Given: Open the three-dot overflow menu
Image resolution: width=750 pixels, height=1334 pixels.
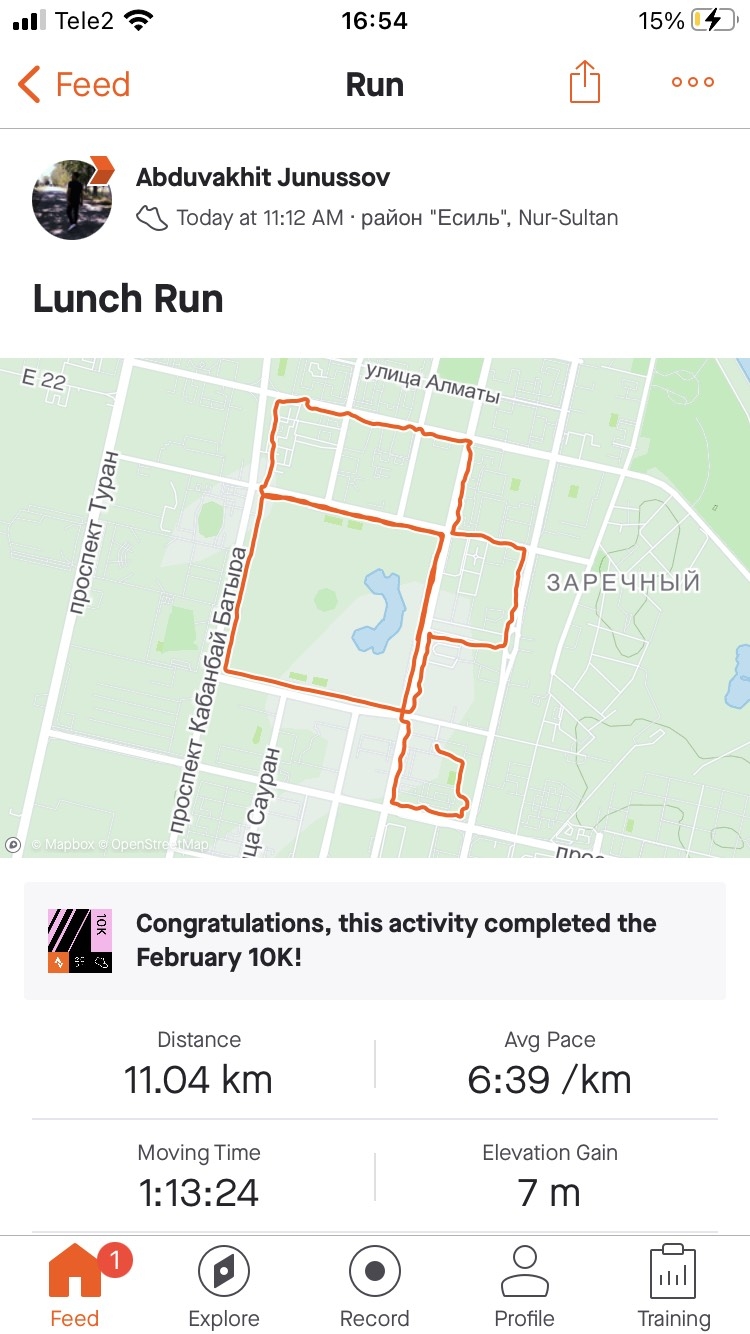Looking at the screenshot, I should click(692, 82).
